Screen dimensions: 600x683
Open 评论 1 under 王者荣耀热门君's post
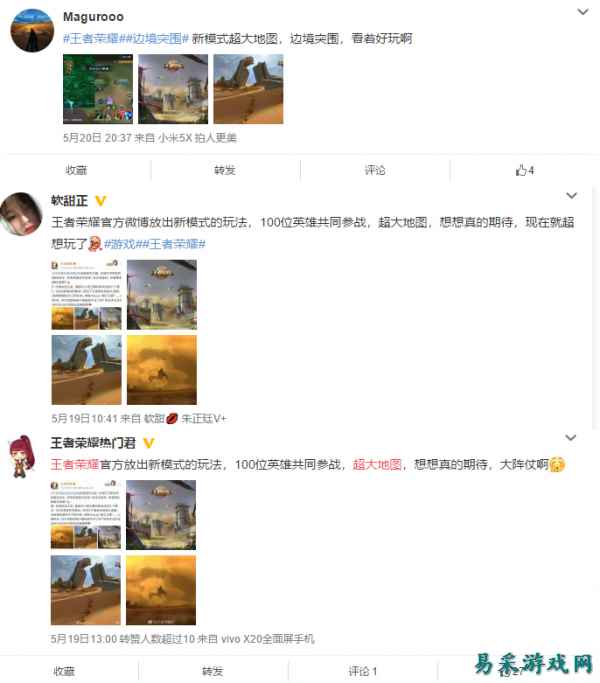point(362,671)
